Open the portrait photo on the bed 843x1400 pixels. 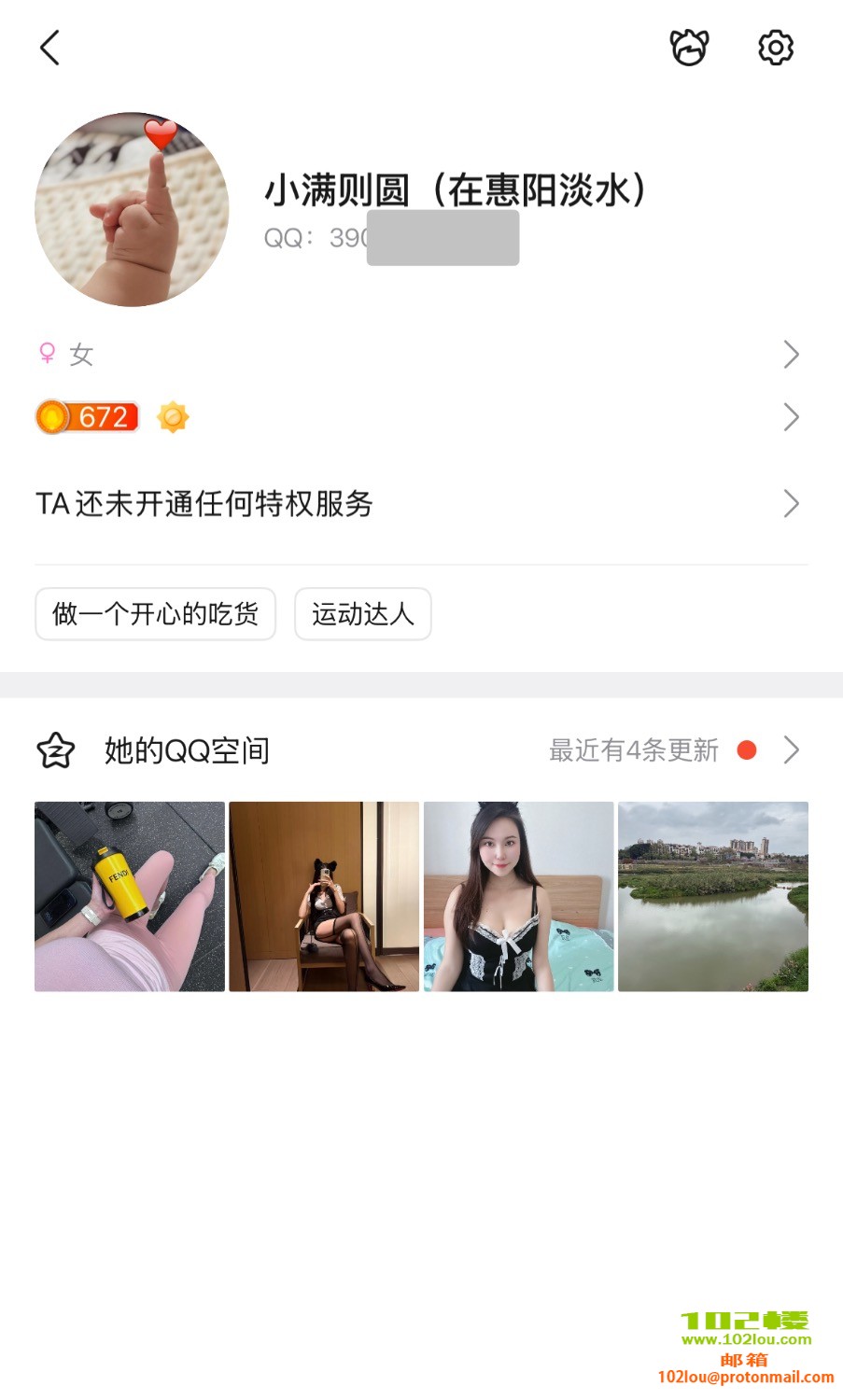click(x=518, y=896)
